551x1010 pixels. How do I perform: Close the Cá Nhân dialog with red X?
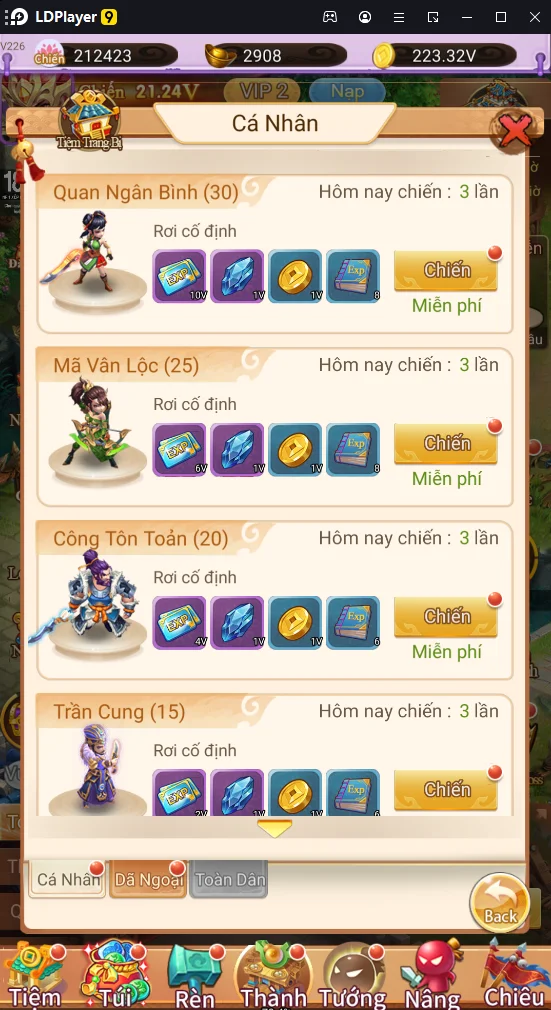click(x=514, y=131)
